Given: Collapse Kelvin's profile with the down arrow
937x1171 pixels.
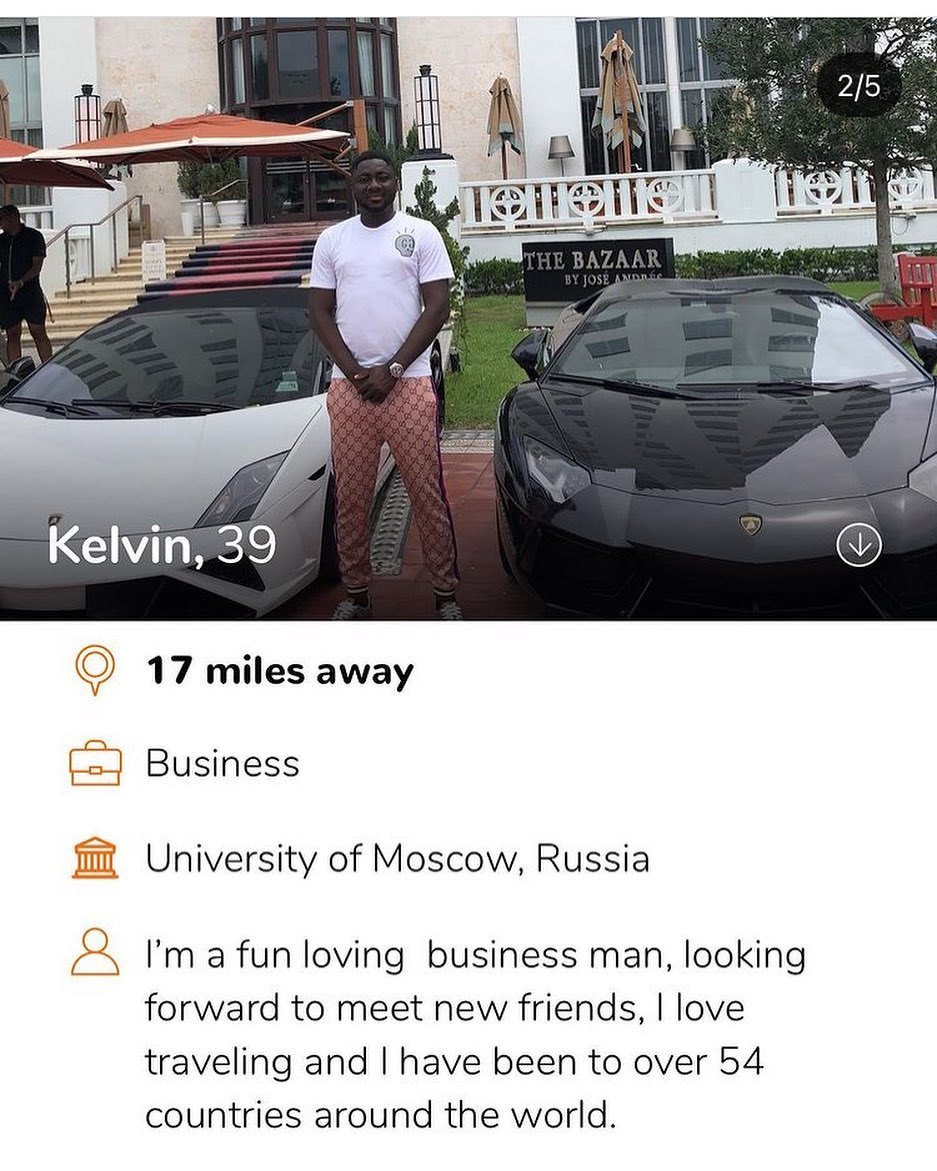Looking at the screenshot, I should (x=858, y=547).
